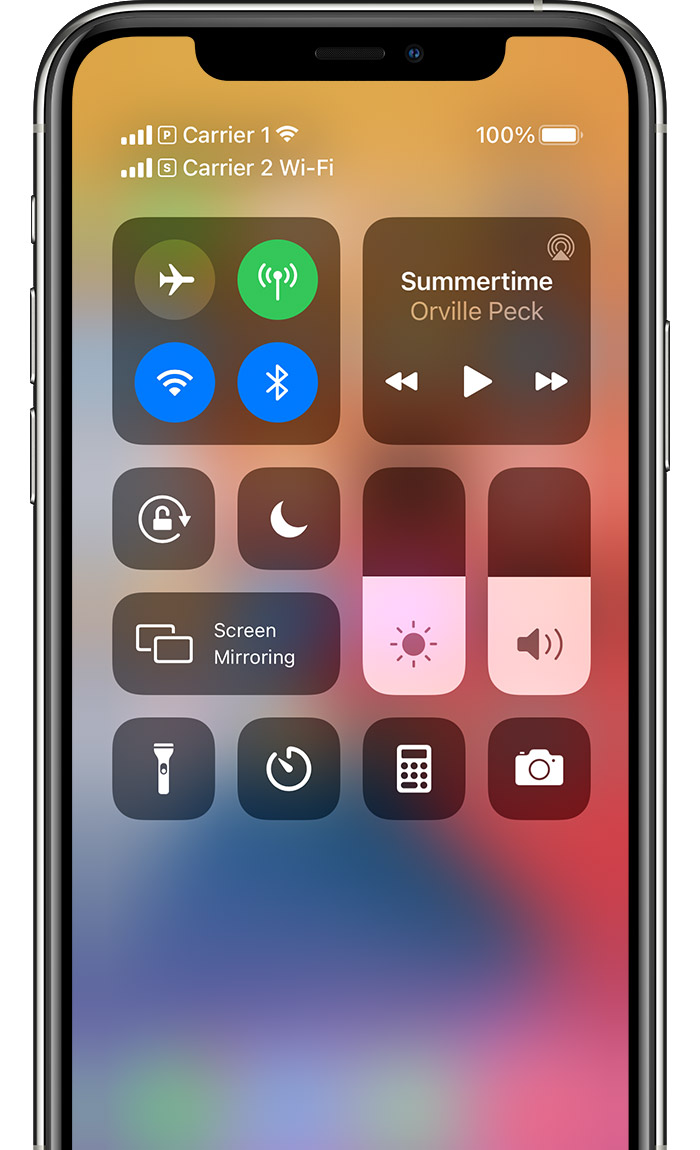Skip to the next track

coord(551,381)
